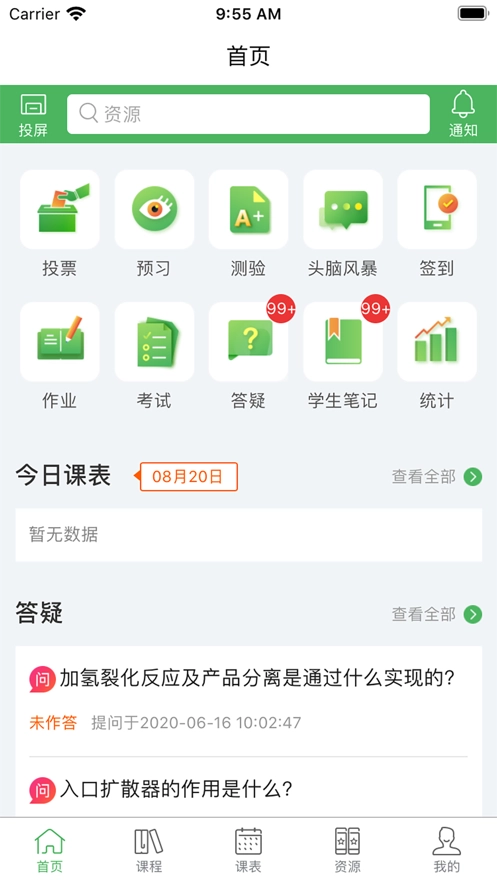Open 答疑 icon with 99+ badge
497x883 pixels.
pos(248,356)
